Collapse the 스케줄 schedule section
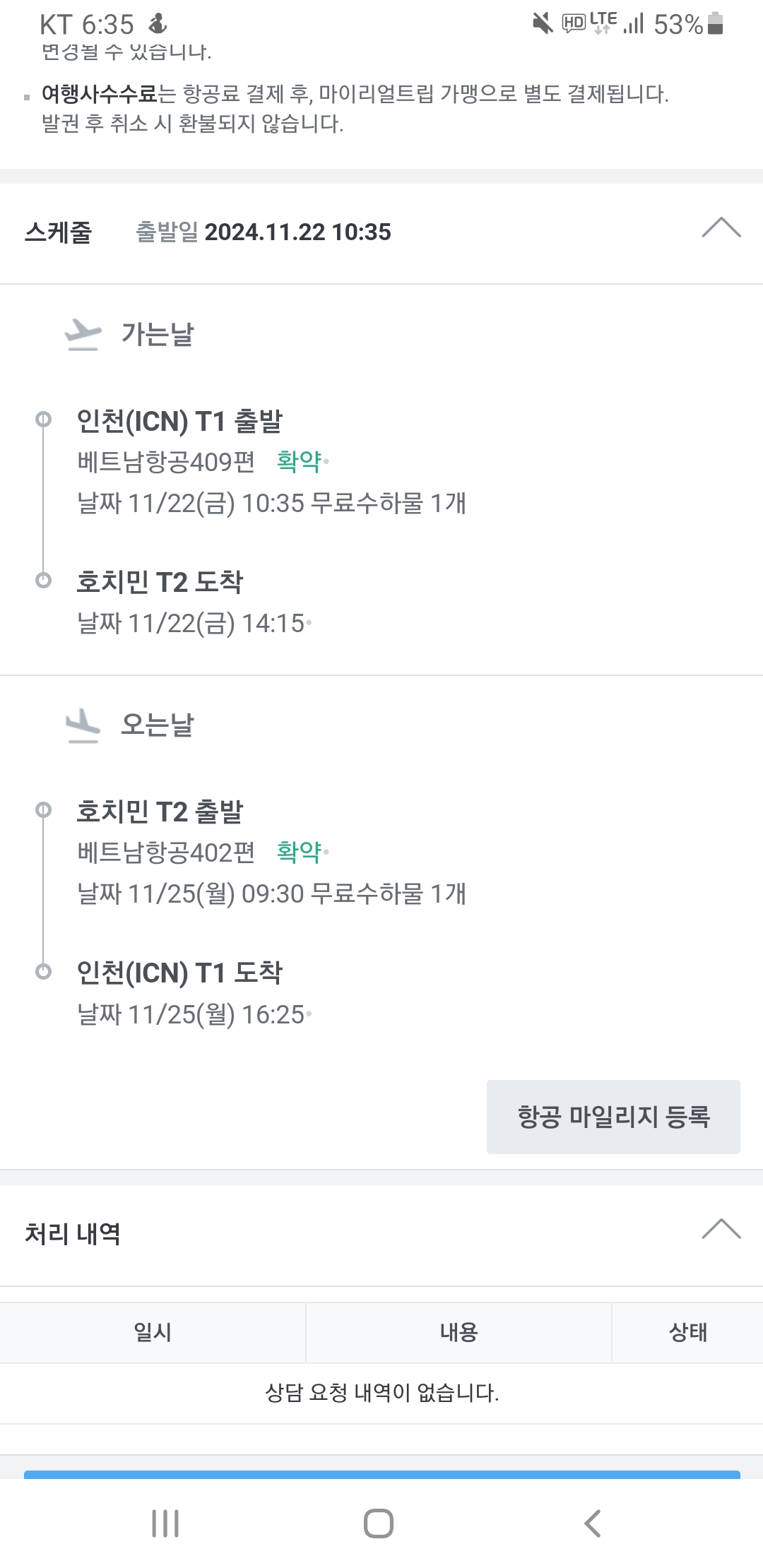This screenshot has height=1568, width=763. pyautogui.click(x=721, y=228)
